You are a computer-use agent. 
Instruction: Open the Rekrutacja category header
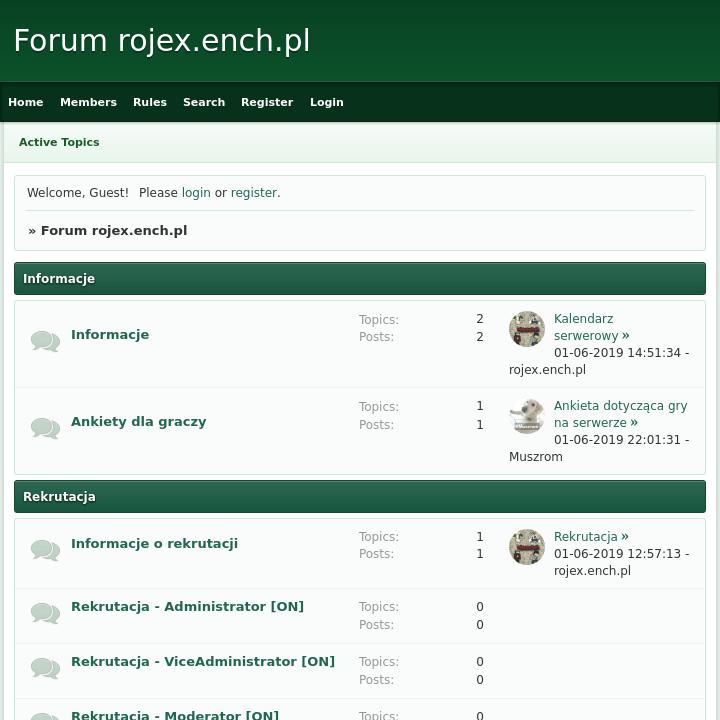point(59,497)
